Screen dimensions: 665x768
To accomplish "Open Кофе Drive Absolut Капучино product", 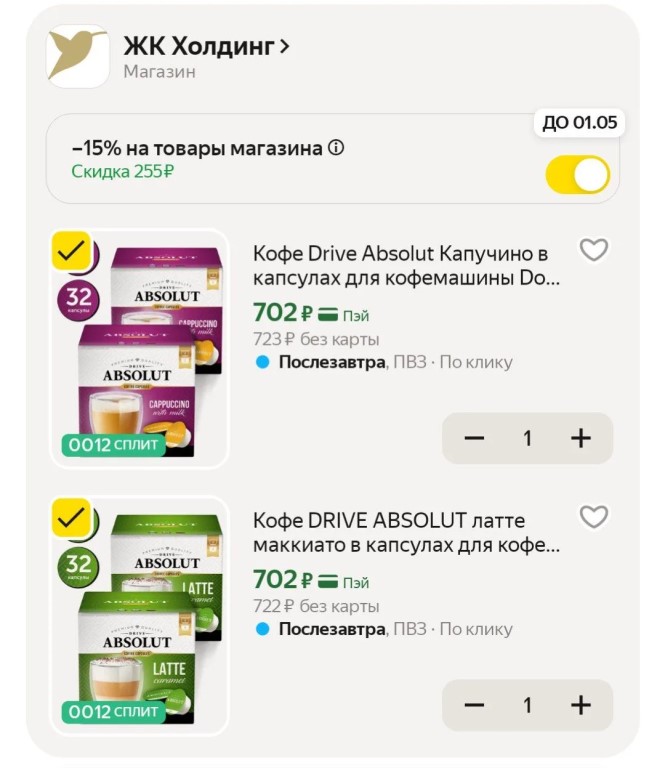I will pos(400,265).
